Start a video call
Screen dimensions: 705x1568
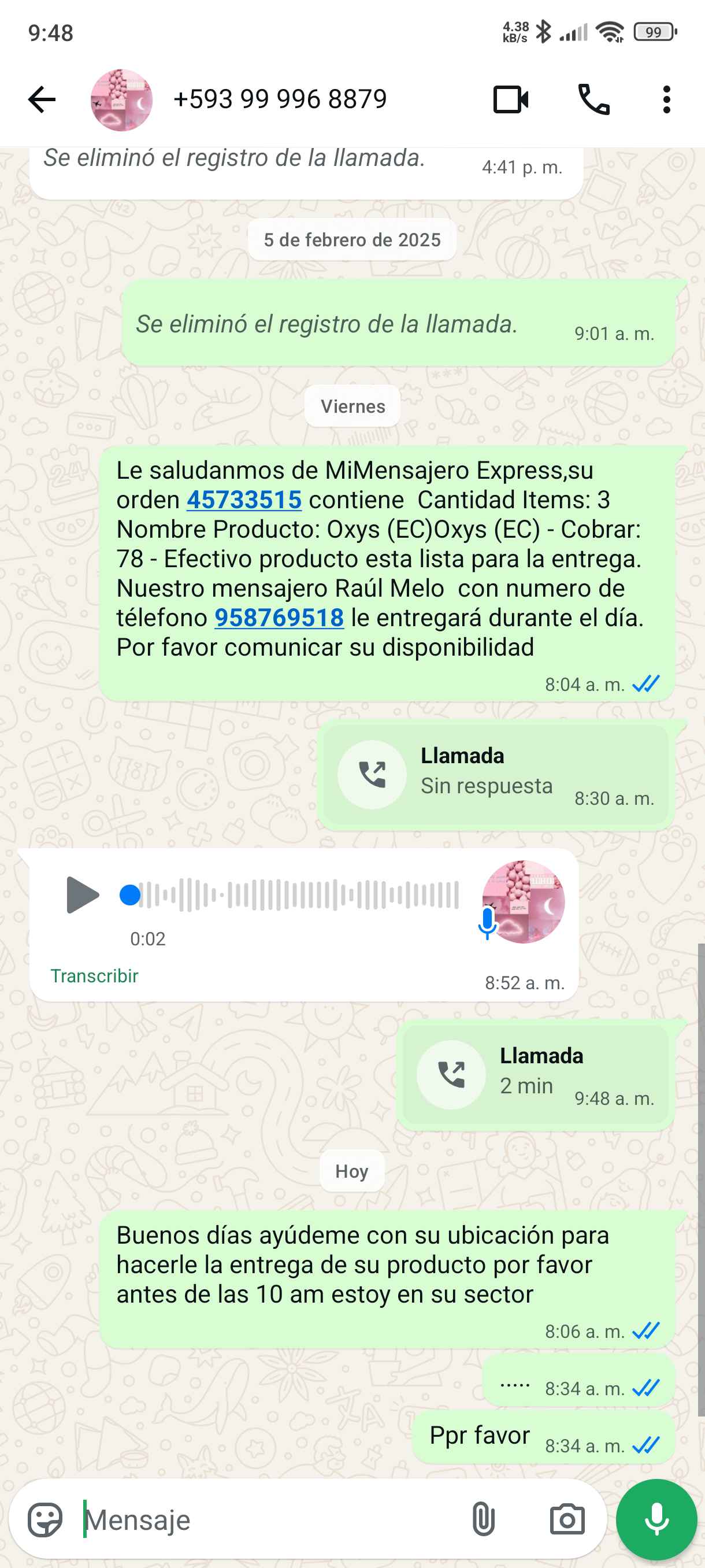pyautogui.click(x=510, y=100)
